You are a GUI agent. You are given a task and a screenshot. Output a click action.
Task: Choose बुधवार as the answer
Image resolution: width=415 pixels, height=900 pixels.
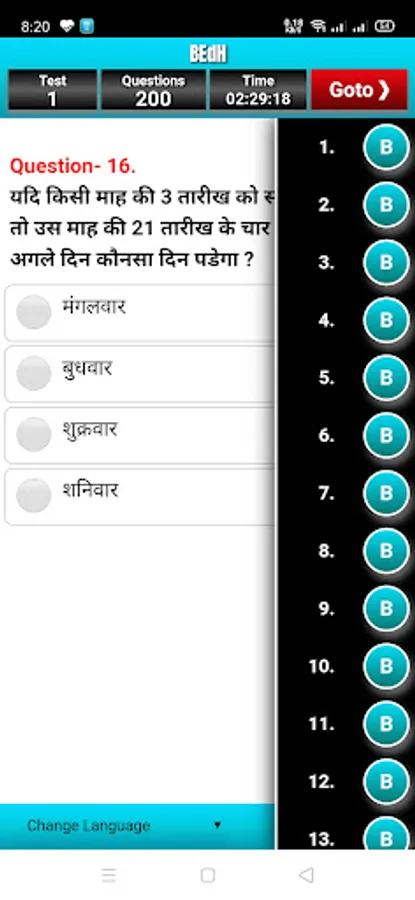click(139, 374)
